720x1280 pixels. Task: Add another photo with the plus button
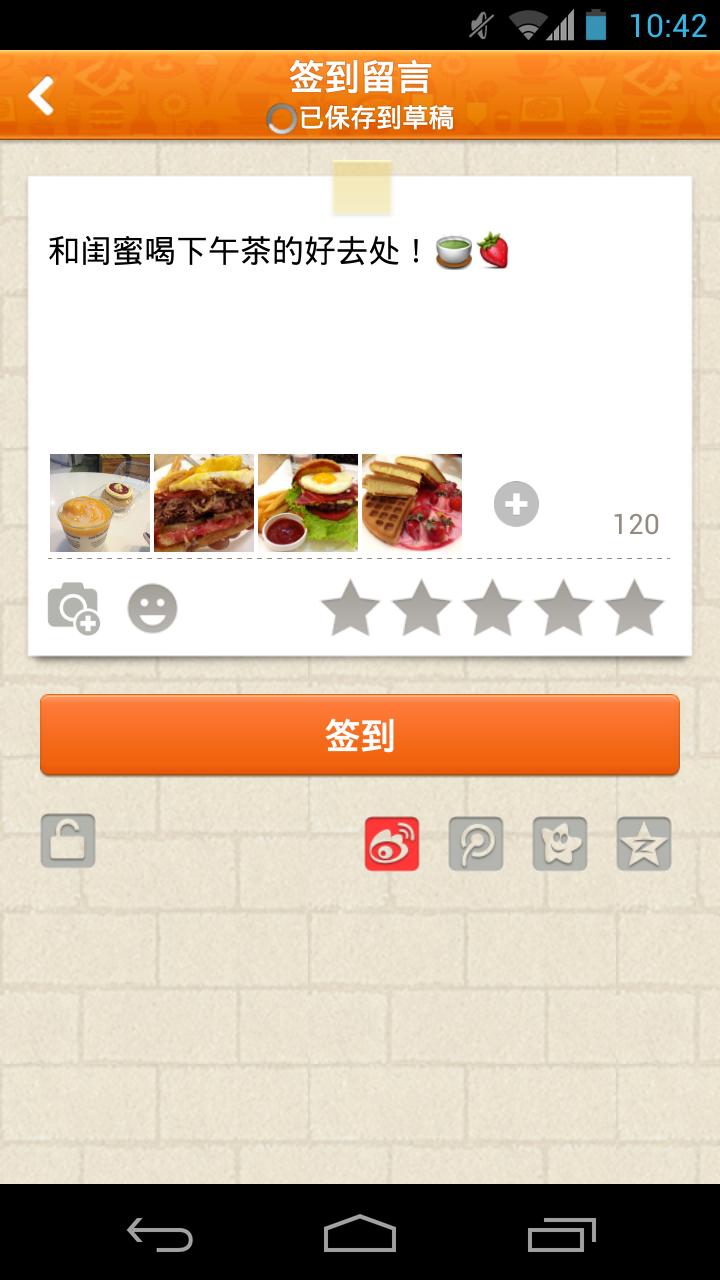(x=516, y=504)
